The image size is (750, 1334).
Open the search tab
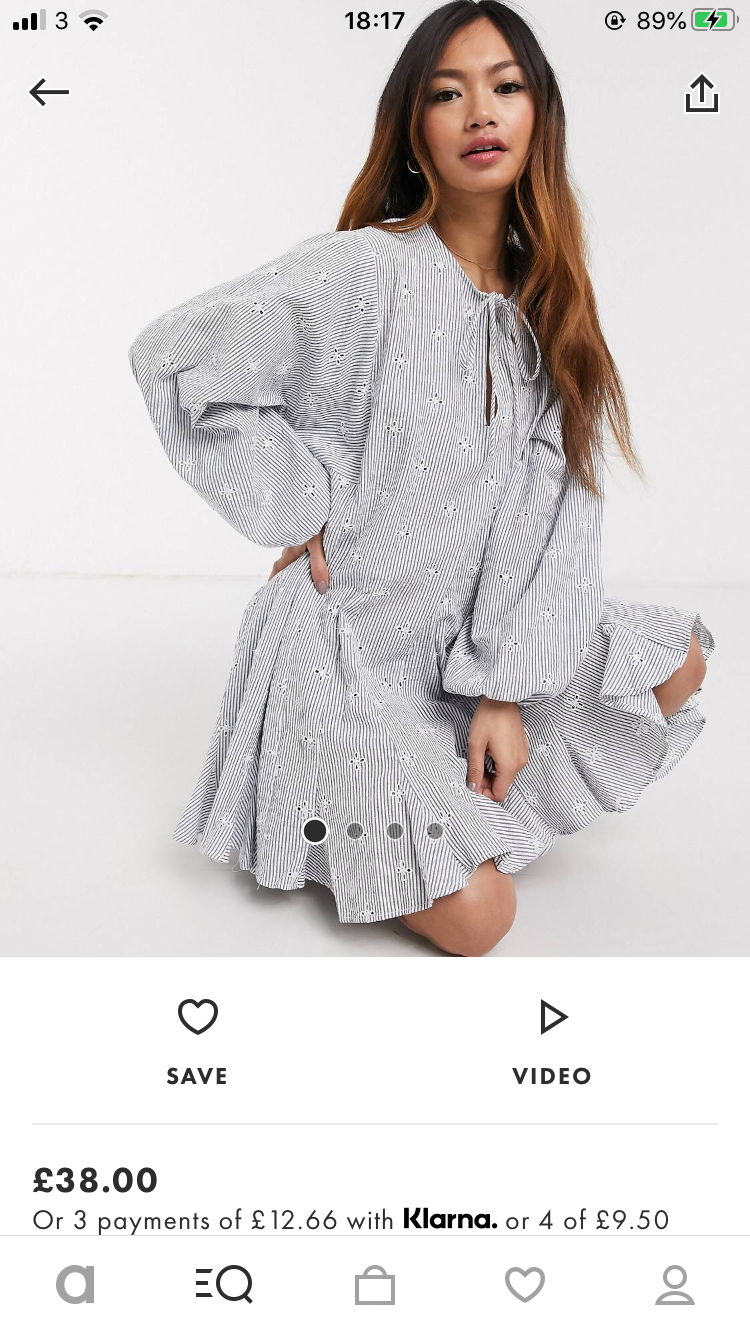coord(224,1285)
